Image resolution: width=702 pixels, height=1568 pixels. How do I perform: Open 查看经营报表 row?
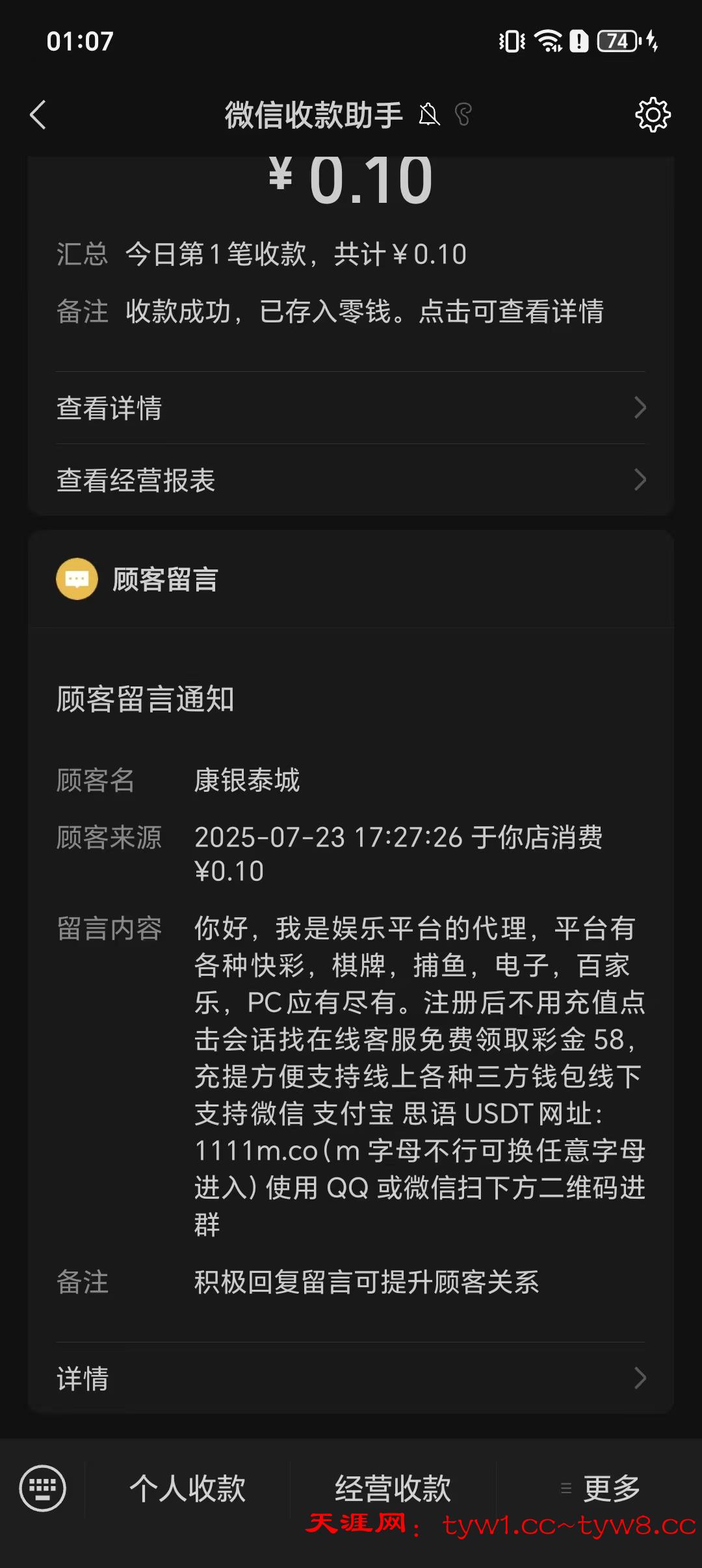coord(350,480)
